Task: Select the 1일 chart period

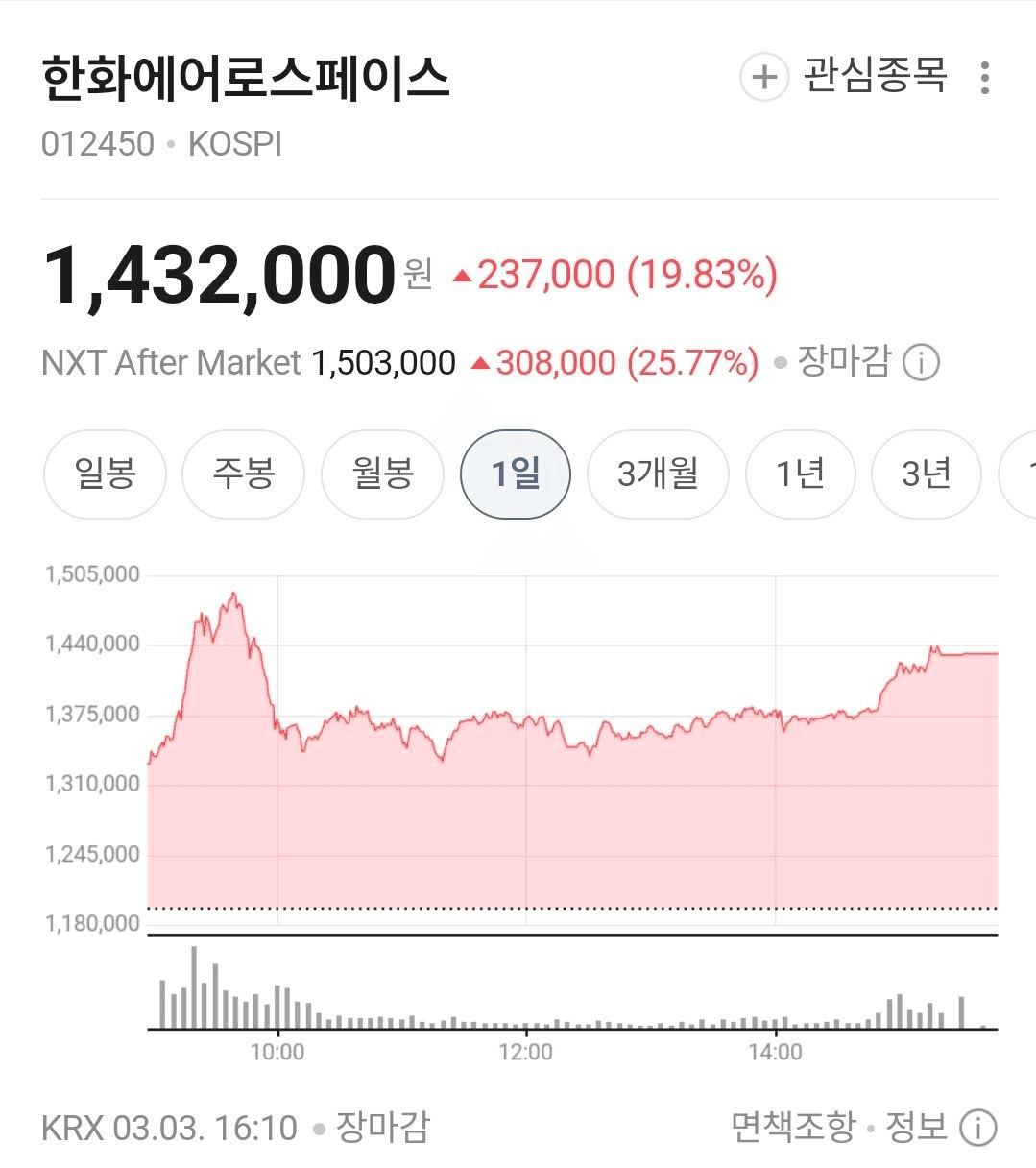Action: (x=516, y=474)
